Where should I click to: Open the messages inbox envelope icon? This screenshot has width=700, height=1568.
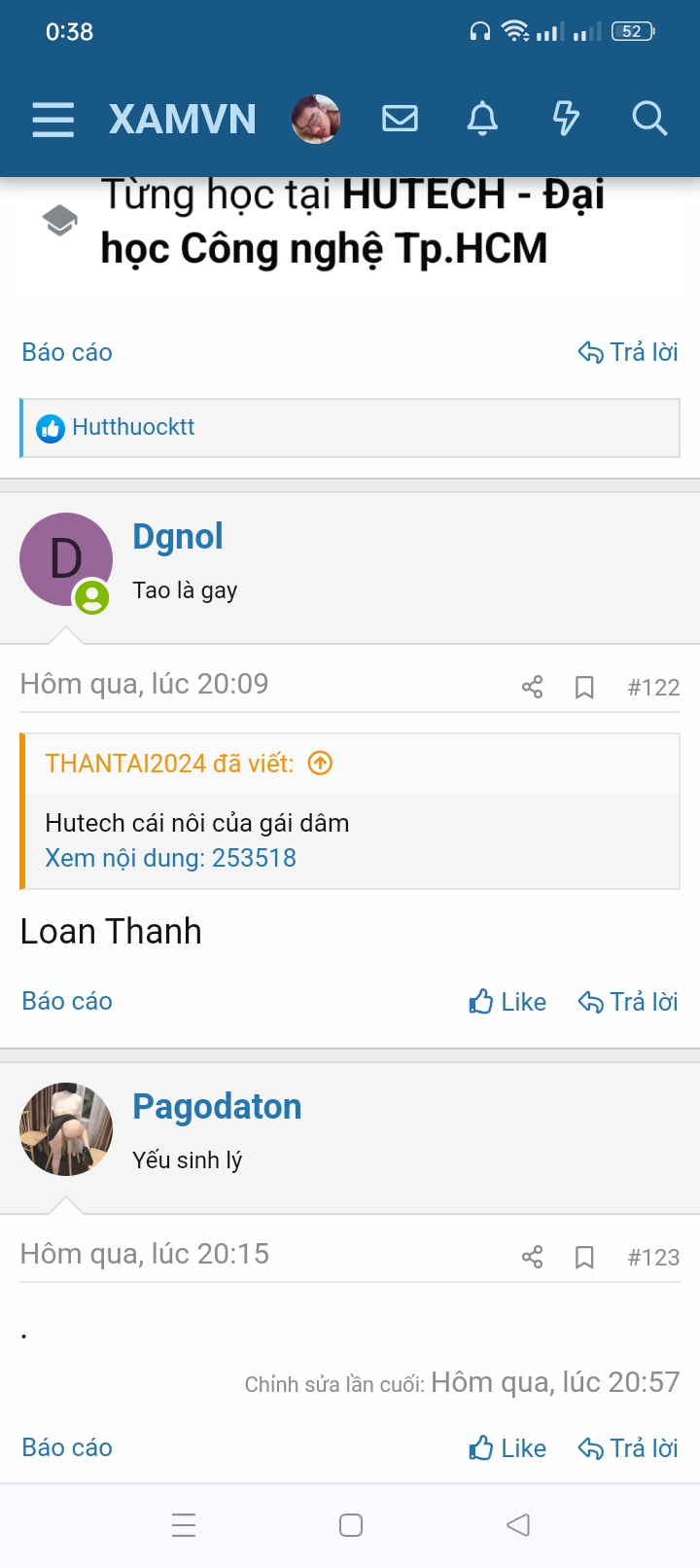(399, 119)
